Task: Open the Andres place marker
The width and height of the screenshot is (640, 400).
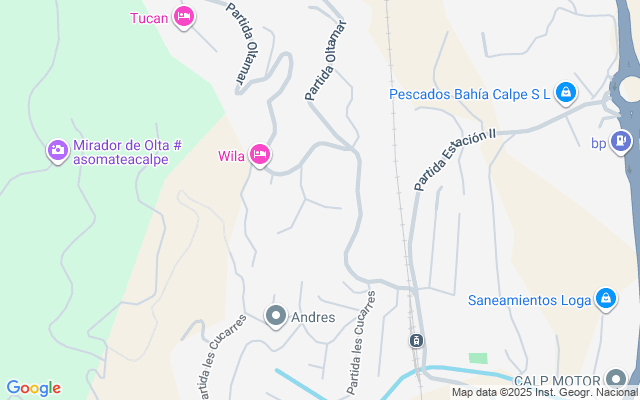Action: coord(276,317)
